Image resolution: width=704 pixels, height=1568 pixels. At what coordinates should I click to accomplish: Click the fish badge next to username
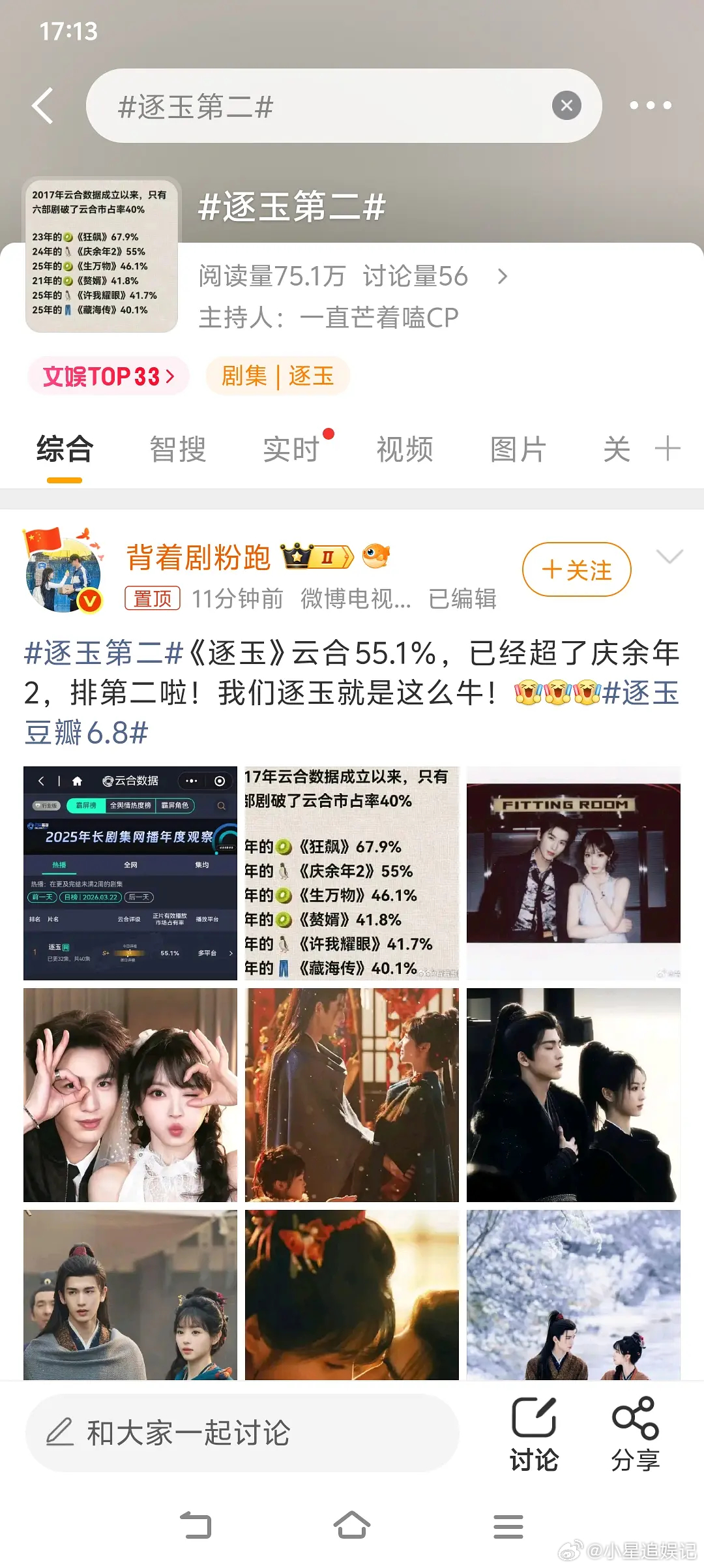coord(377,556)
